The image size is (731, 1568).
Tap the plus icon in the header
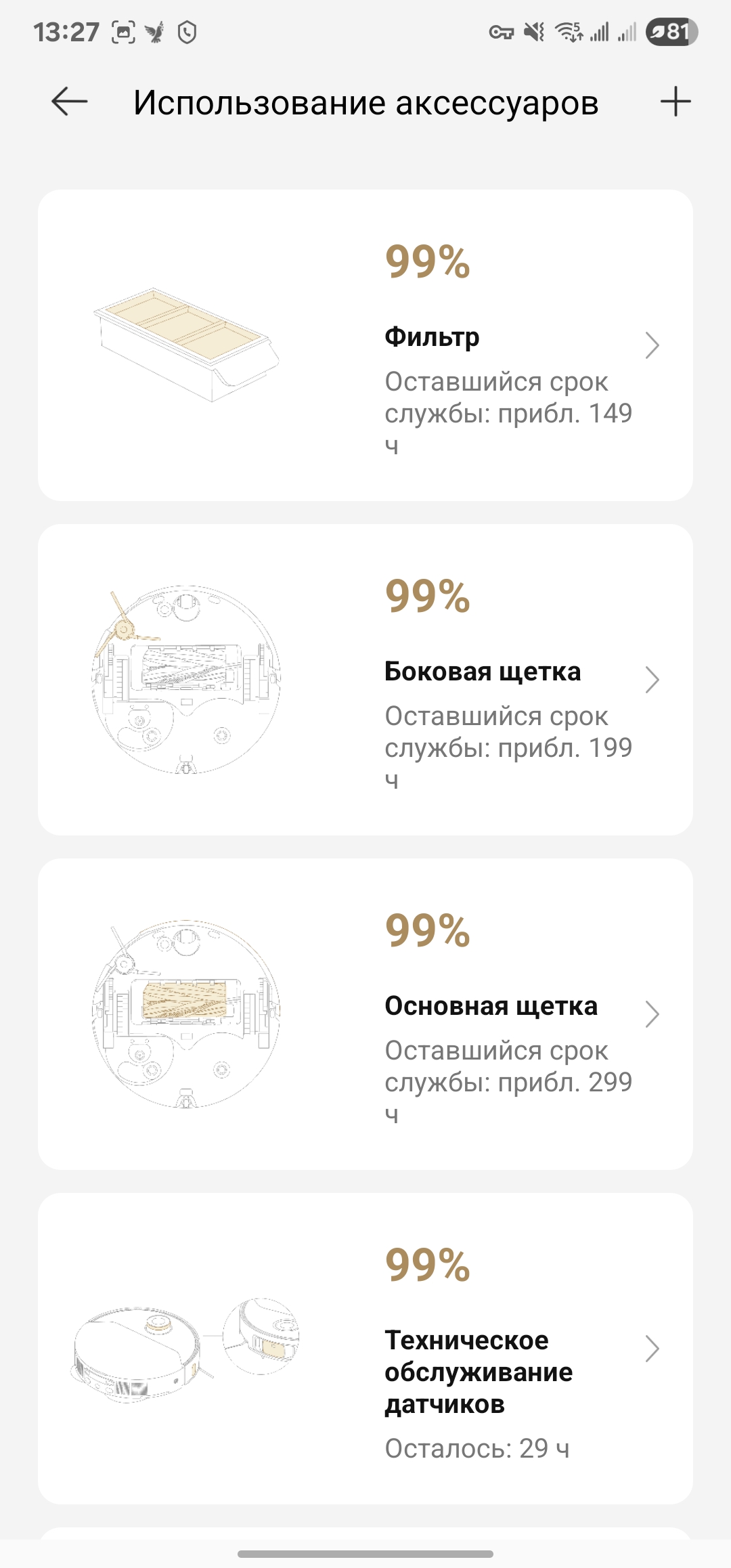pyautogui.click(x=675, y=102)
